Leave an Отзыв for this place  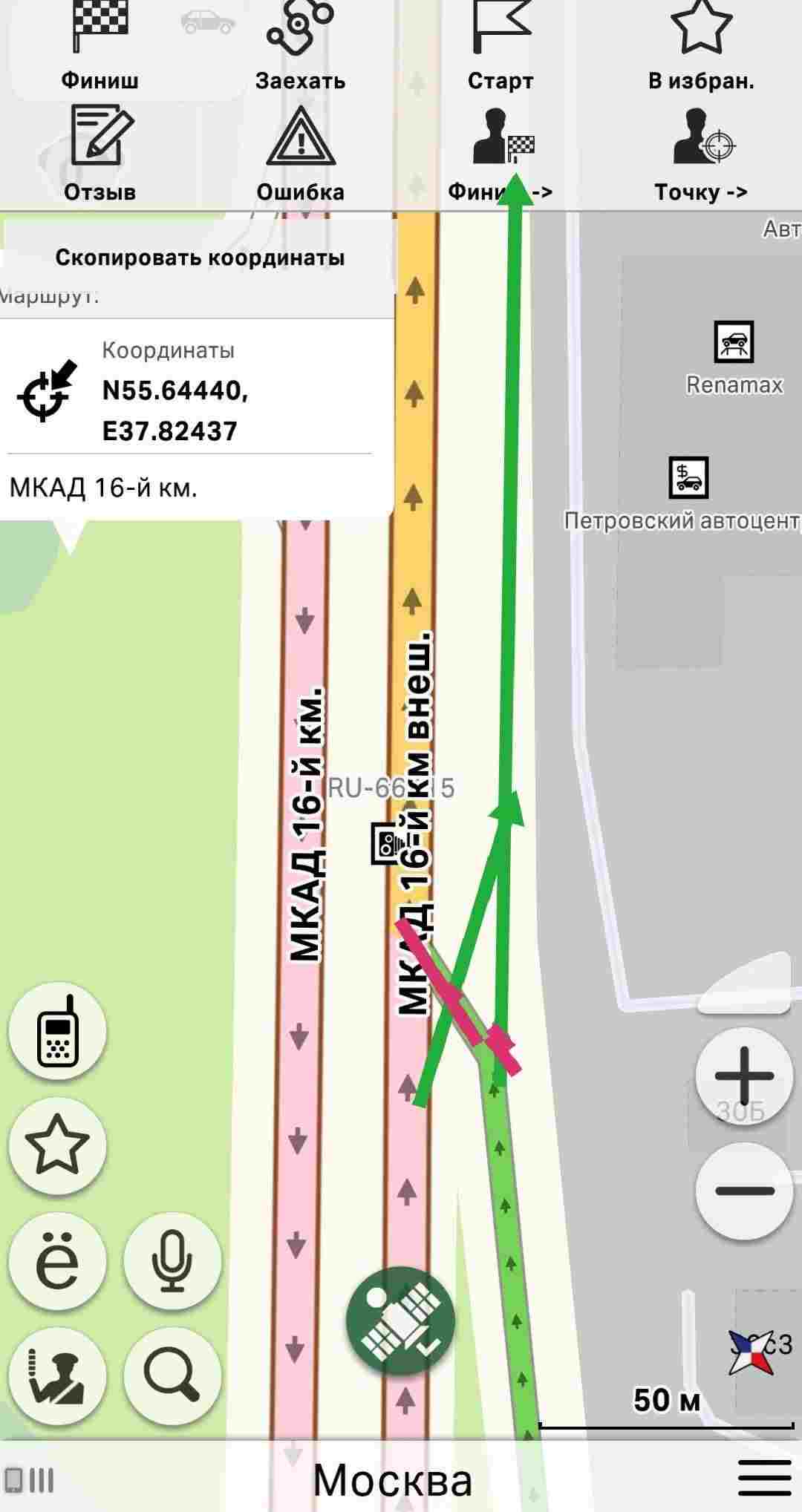(100, 154)
